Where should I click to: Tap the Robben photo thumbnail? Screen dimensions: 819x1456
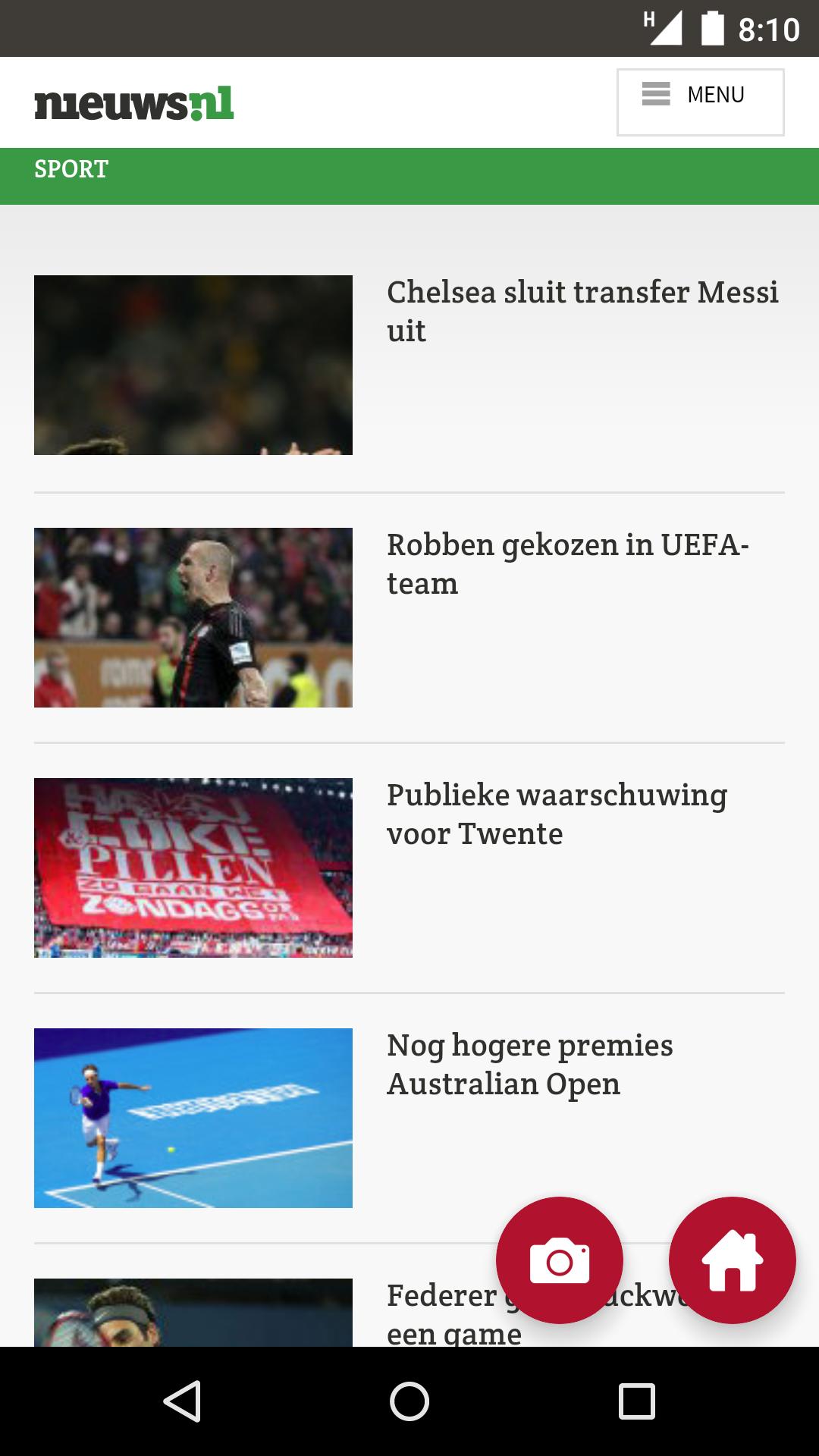193,617
